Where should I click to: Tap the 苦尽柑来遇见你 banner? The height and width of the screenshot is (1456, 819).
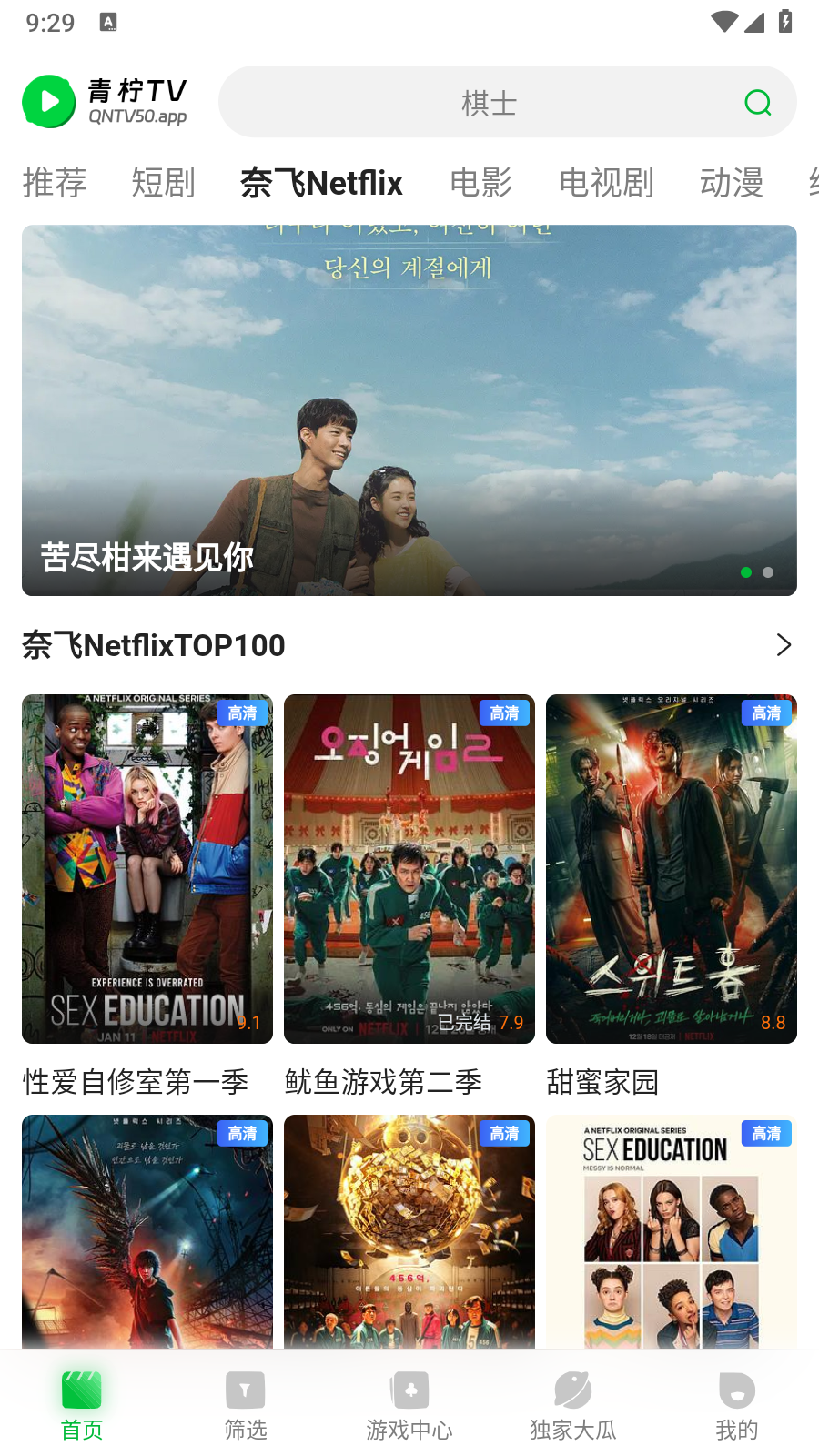tap(409, 410)
